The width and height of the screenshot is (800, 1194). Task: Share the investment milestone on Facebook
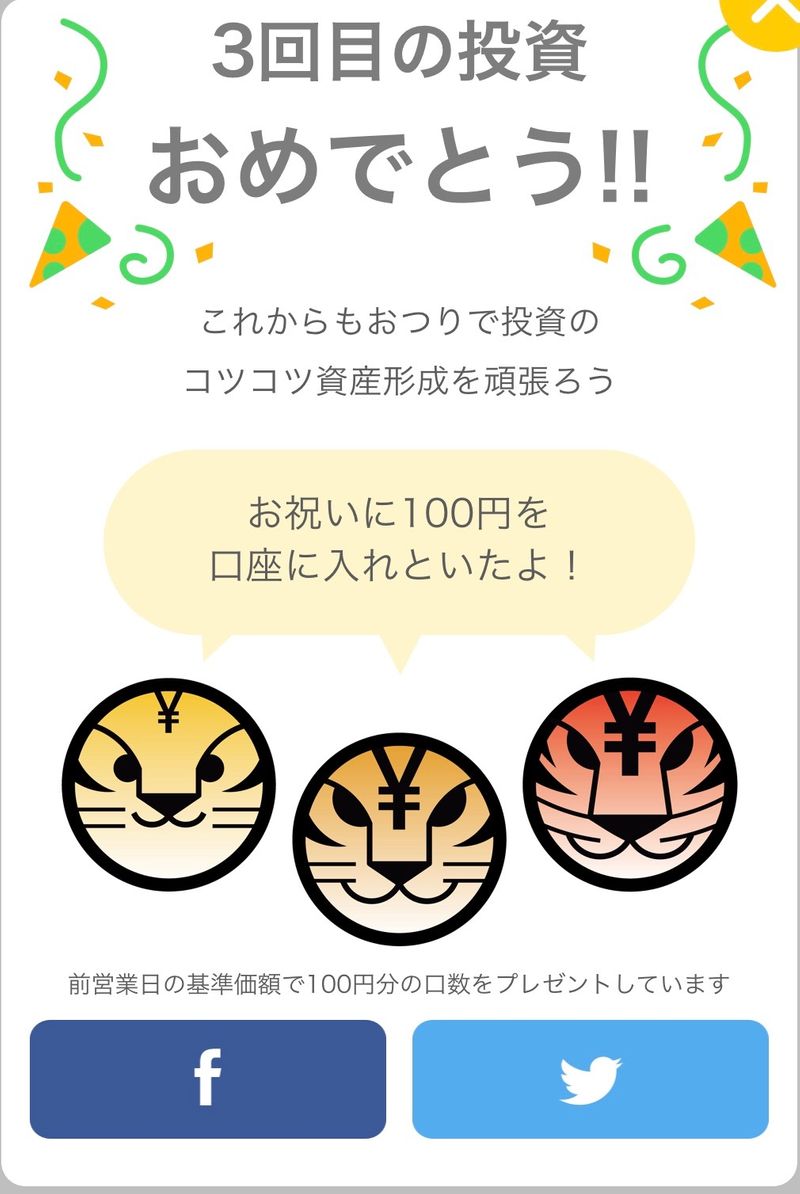[207, 1079]
